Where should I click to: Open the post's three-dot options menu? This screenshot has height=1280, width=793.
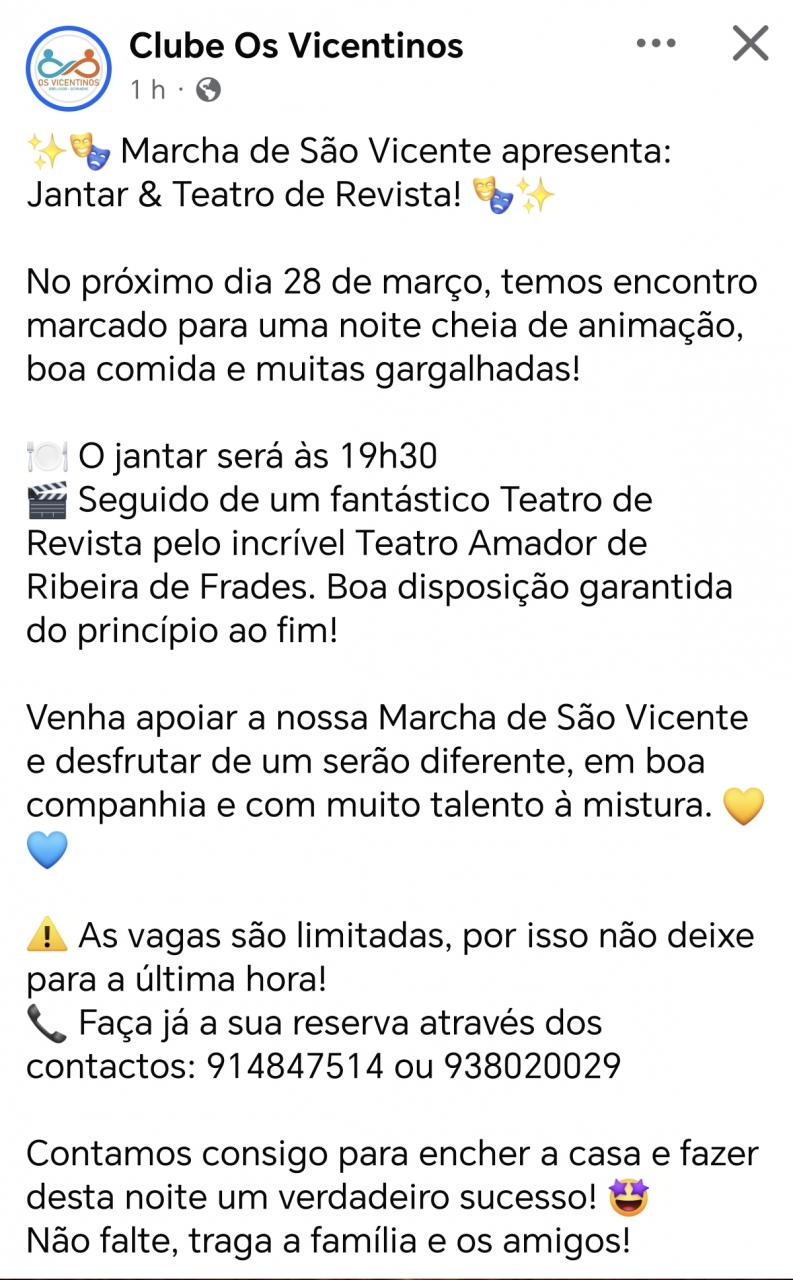click(x=655, y=43)
